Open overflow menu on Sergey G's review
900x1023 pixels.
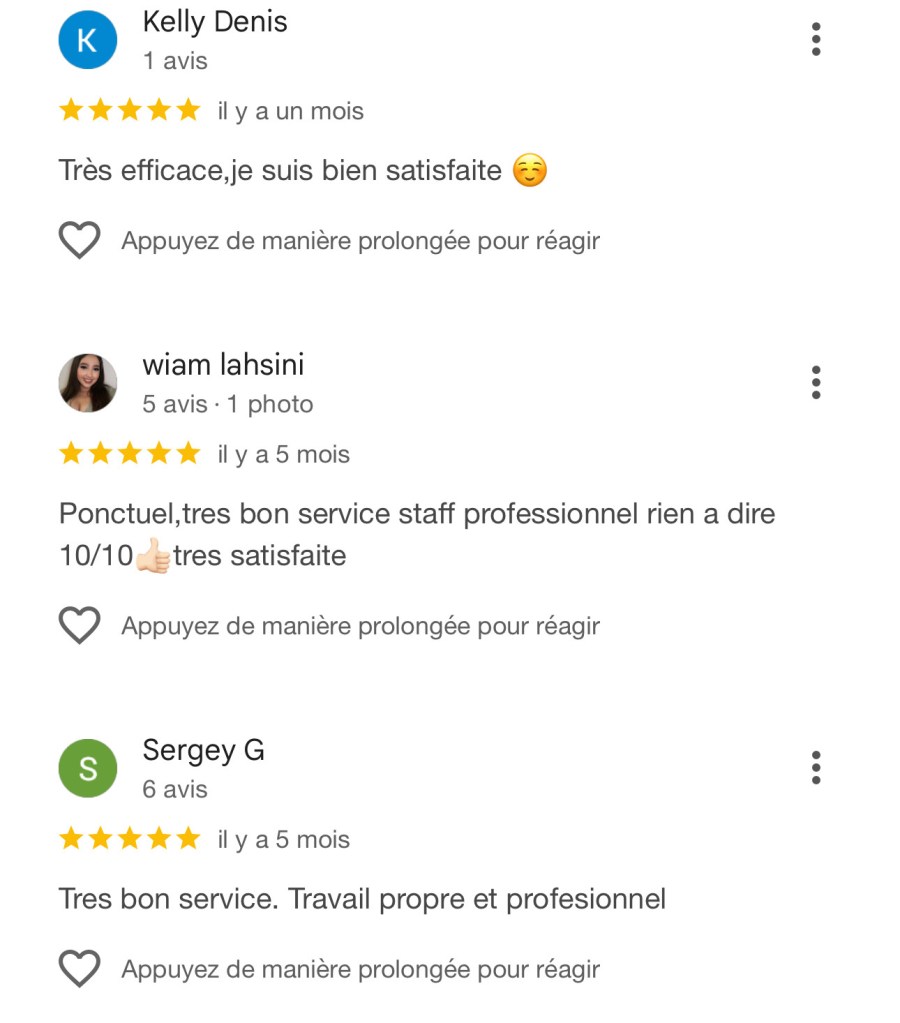[816, 767]
